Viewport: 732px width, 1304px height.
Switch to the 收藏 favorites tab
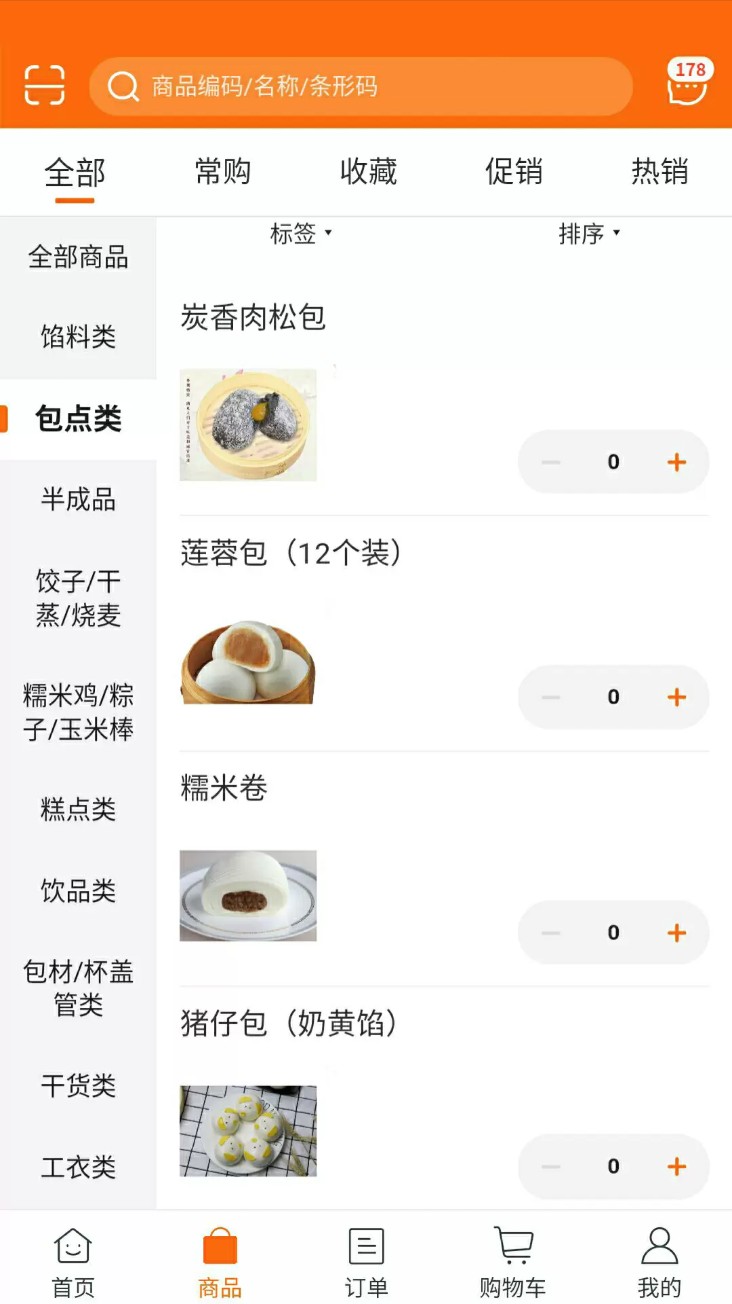tap(368, 172)
